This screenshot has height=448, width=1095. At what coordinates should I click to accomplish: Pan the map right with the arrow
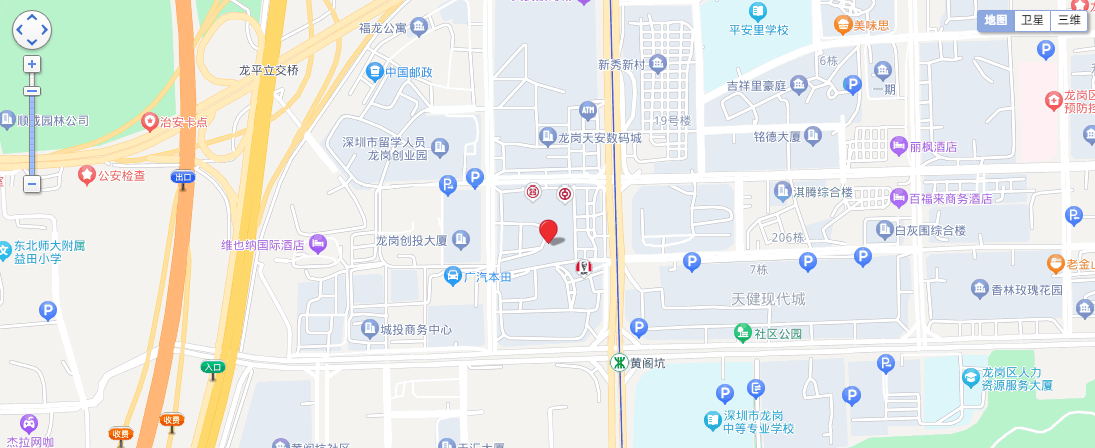click(44, 31)
